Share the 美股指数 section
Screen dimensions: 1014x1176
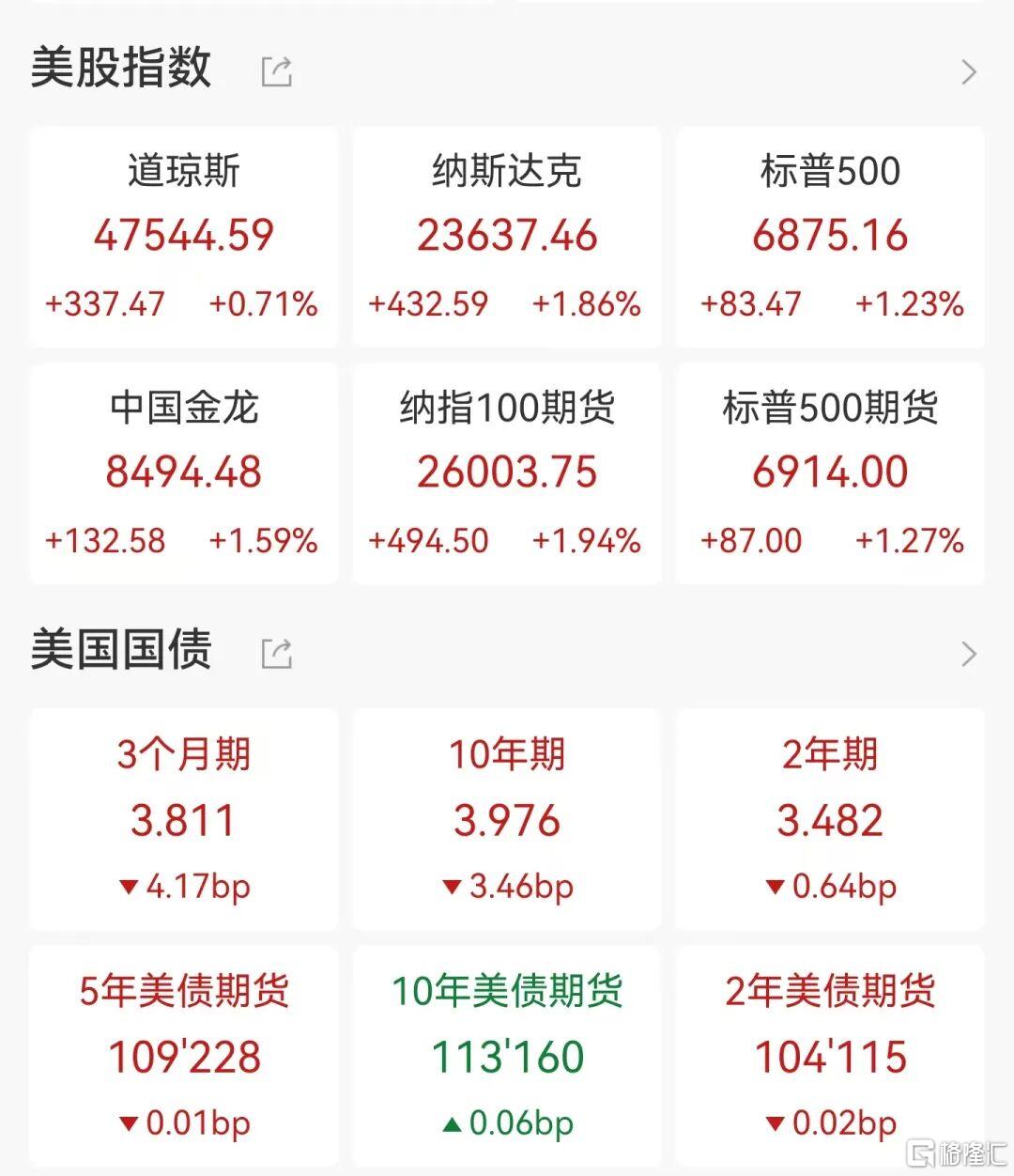click(277, 71)
